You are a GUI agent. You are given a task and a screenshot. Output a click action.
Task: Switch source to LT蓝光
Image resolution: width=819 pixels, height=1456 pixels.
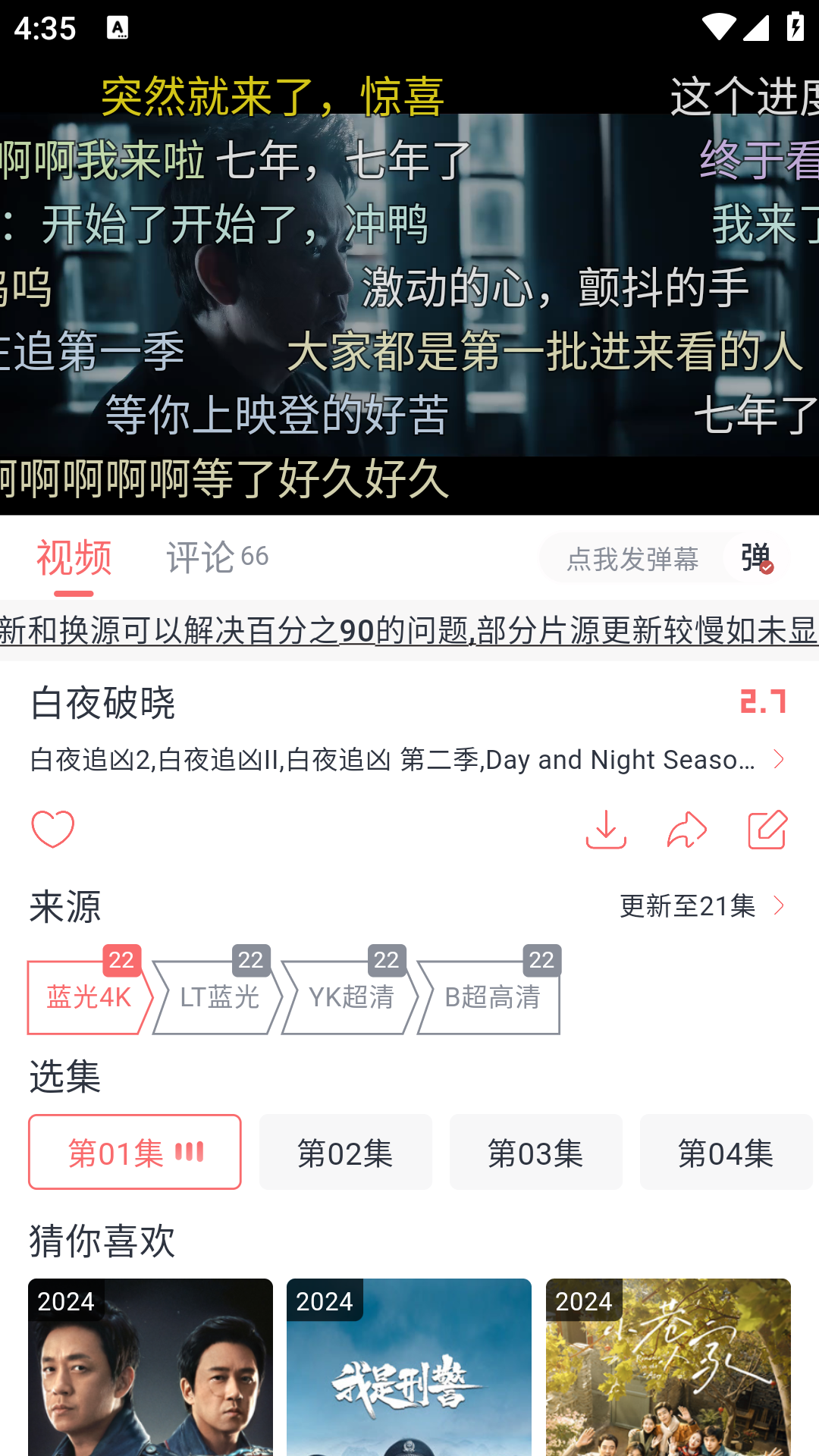(x=218, y=997)
